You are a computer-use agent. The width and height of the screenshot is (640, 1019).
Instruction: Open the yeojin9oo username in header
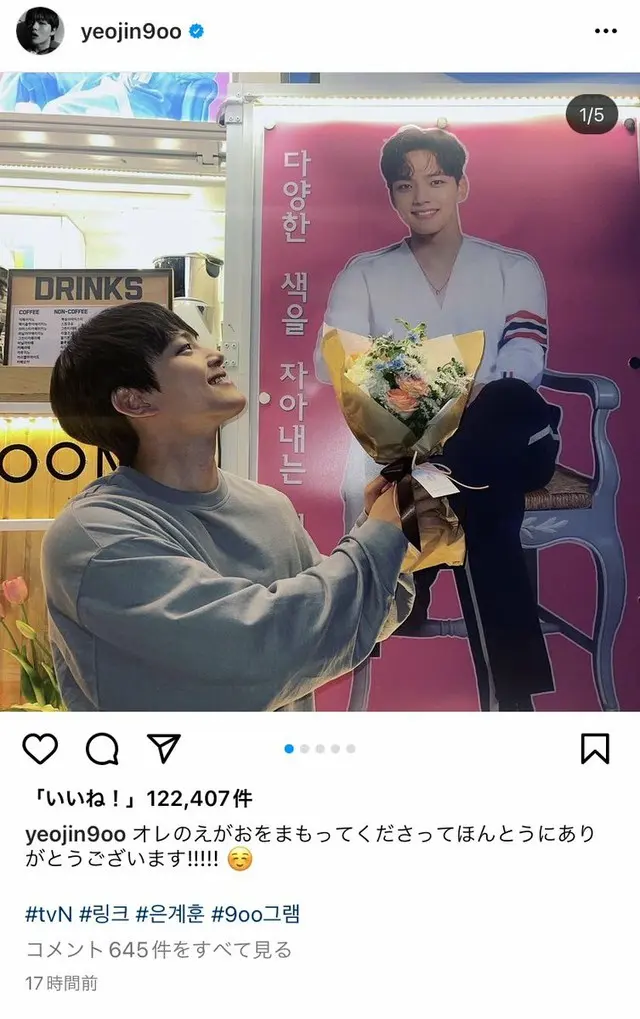[131, 32]
